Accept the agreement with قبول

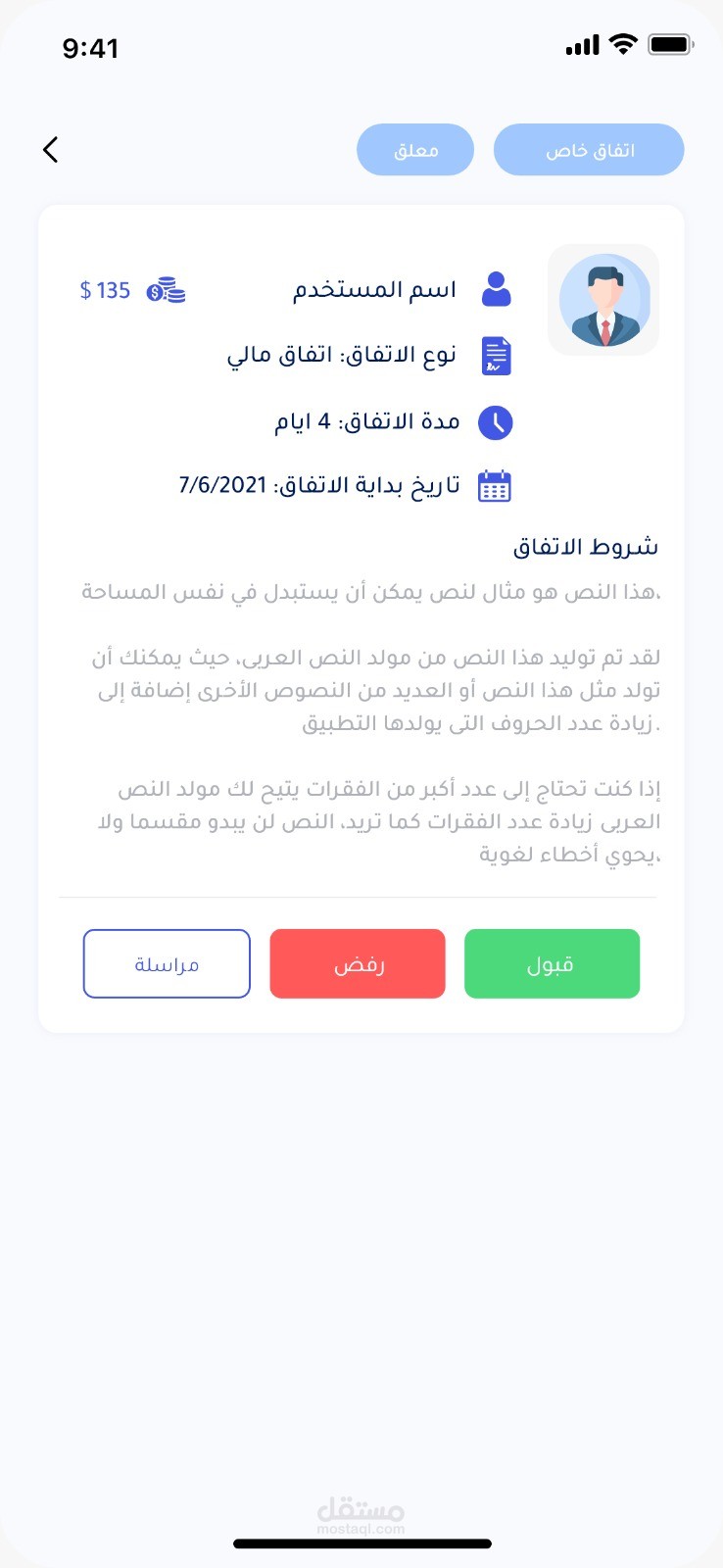tap(552, 964)
